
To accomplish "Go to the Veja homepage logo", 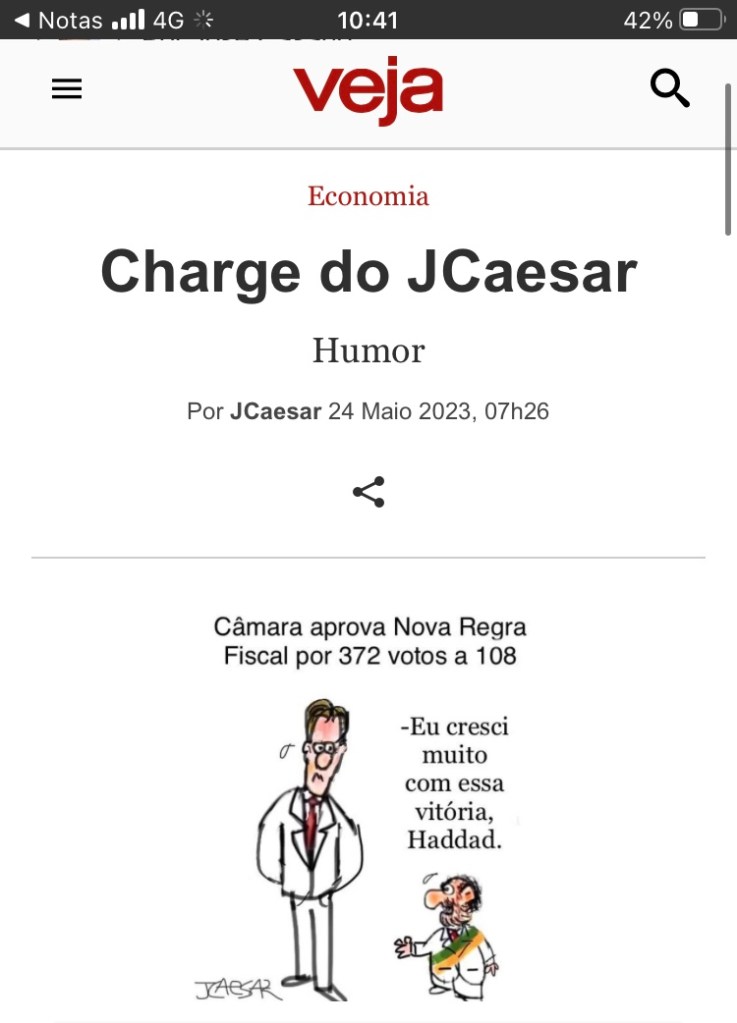I will 367,91.
